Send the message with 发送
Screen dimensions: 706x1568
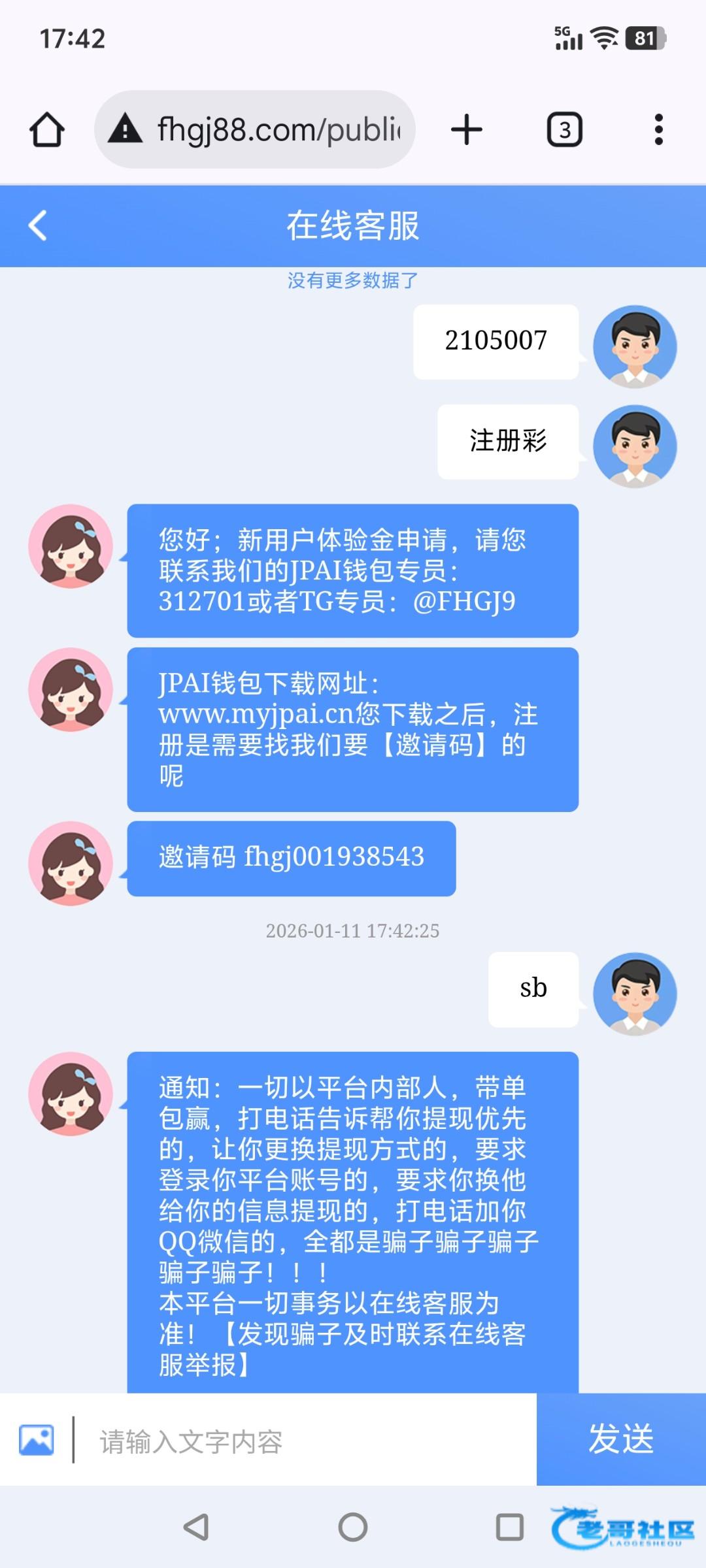(621, 1440)
